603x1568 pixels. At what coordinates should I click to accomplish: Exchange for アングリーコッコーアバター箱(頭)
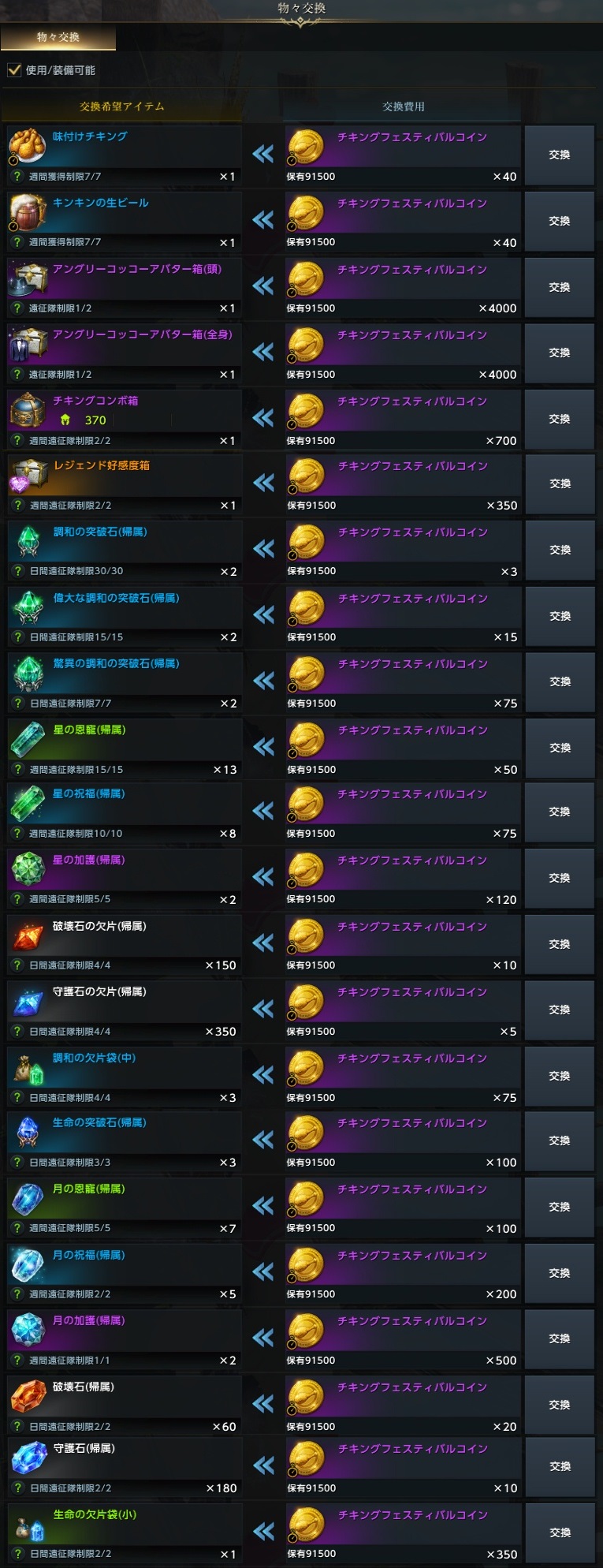559,287
